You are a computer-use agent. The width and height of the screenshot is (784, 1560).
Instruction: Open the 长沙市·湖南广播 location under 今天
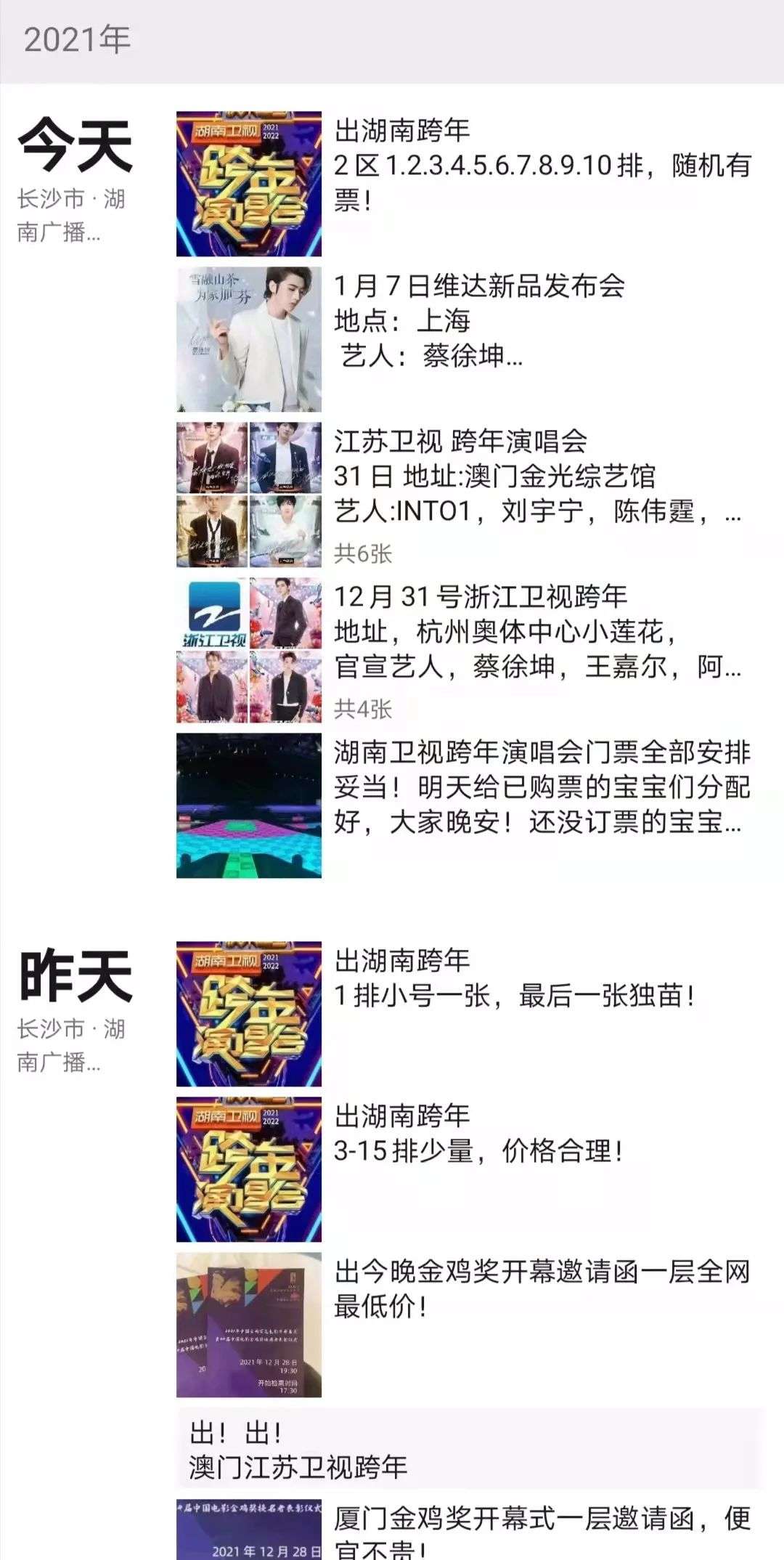(x=69, y=214)
